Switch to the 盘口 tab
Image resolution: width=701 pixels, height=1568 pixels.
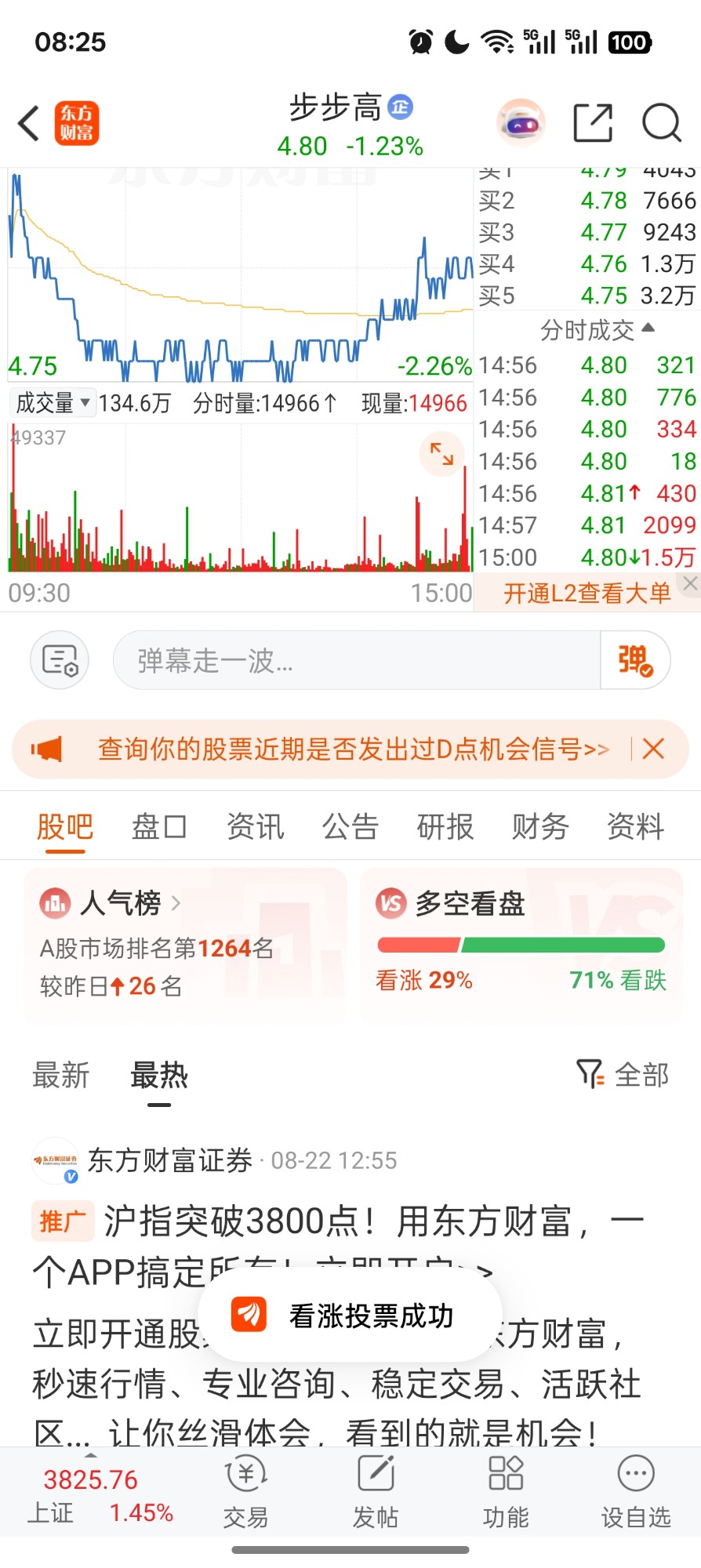159,826
